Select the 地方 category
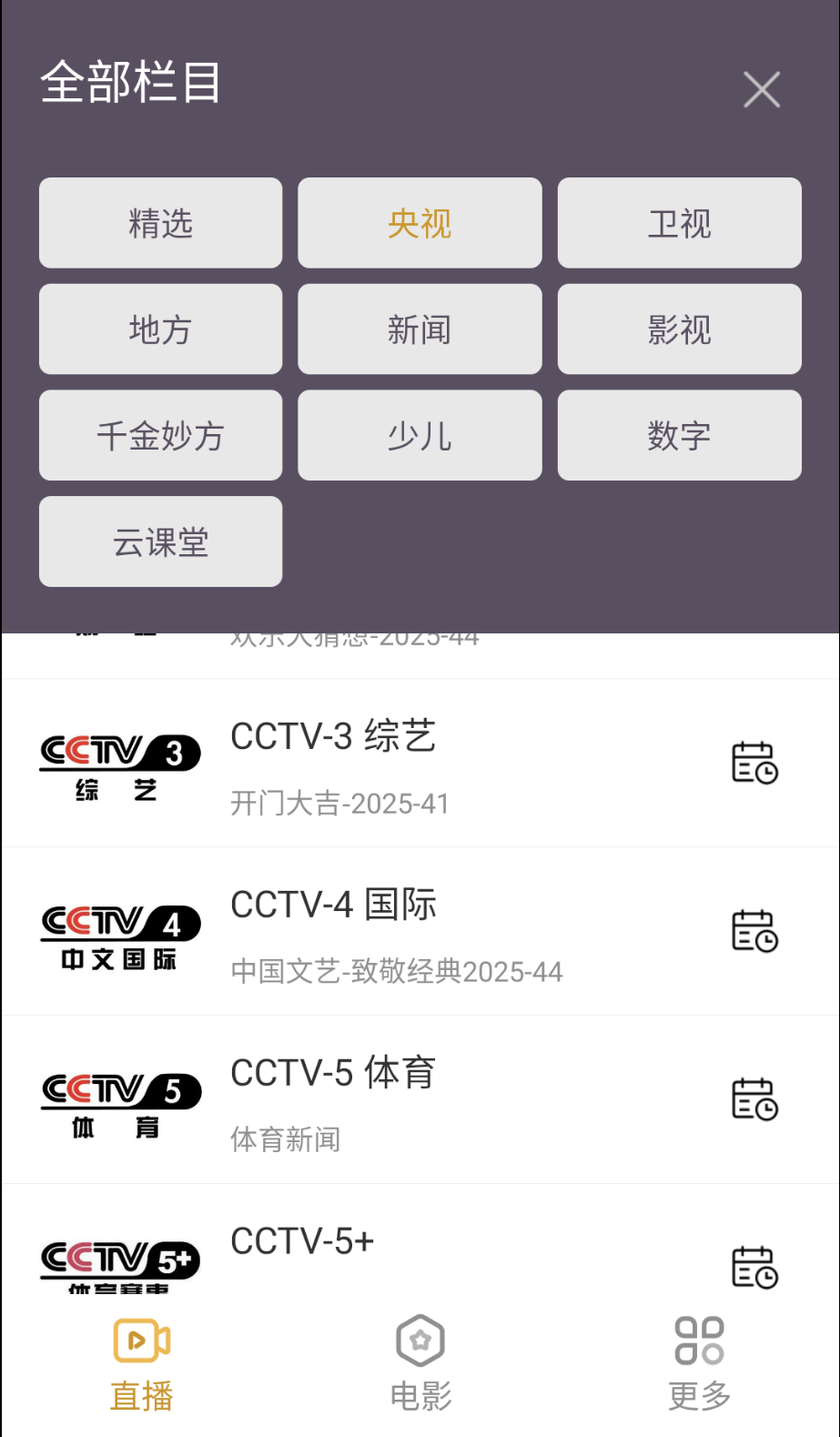Image resolution: width=840 pixels, height=1437 pixels. [160, 329]
